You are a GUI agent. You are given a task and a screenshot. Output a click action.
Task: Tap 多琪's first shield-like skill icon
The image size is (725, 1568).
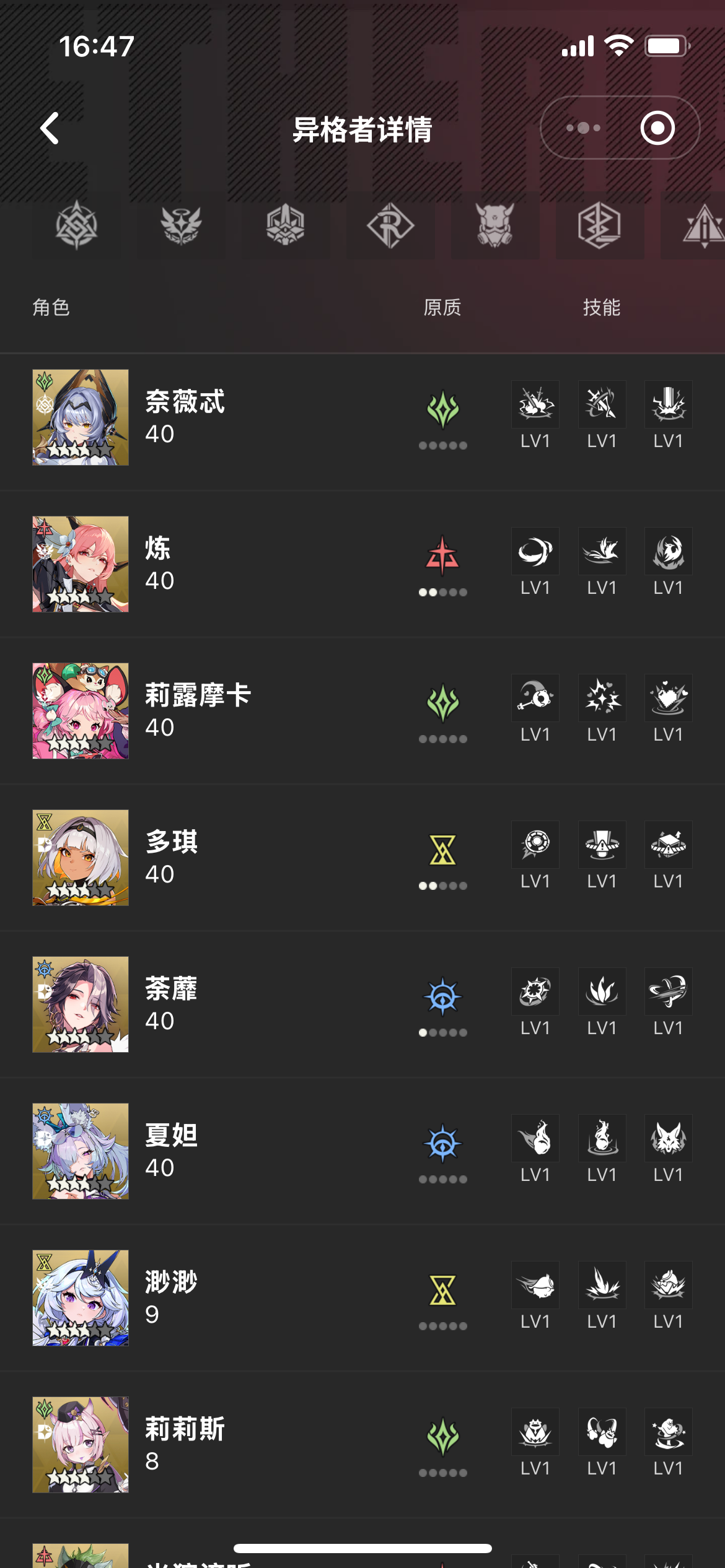tap(534, 844)
